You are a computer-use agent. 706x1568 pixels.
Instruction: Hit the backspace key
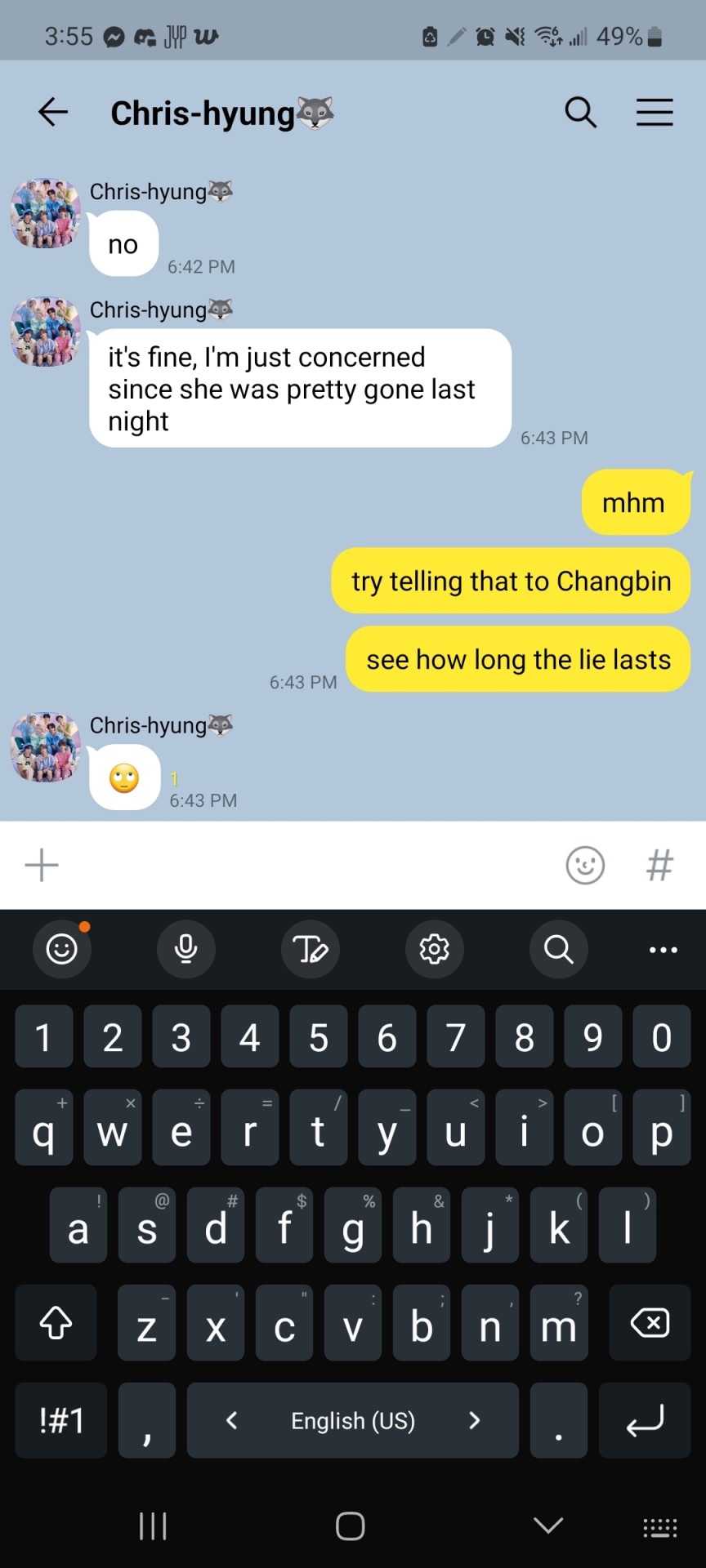(x=650, y=1323)
